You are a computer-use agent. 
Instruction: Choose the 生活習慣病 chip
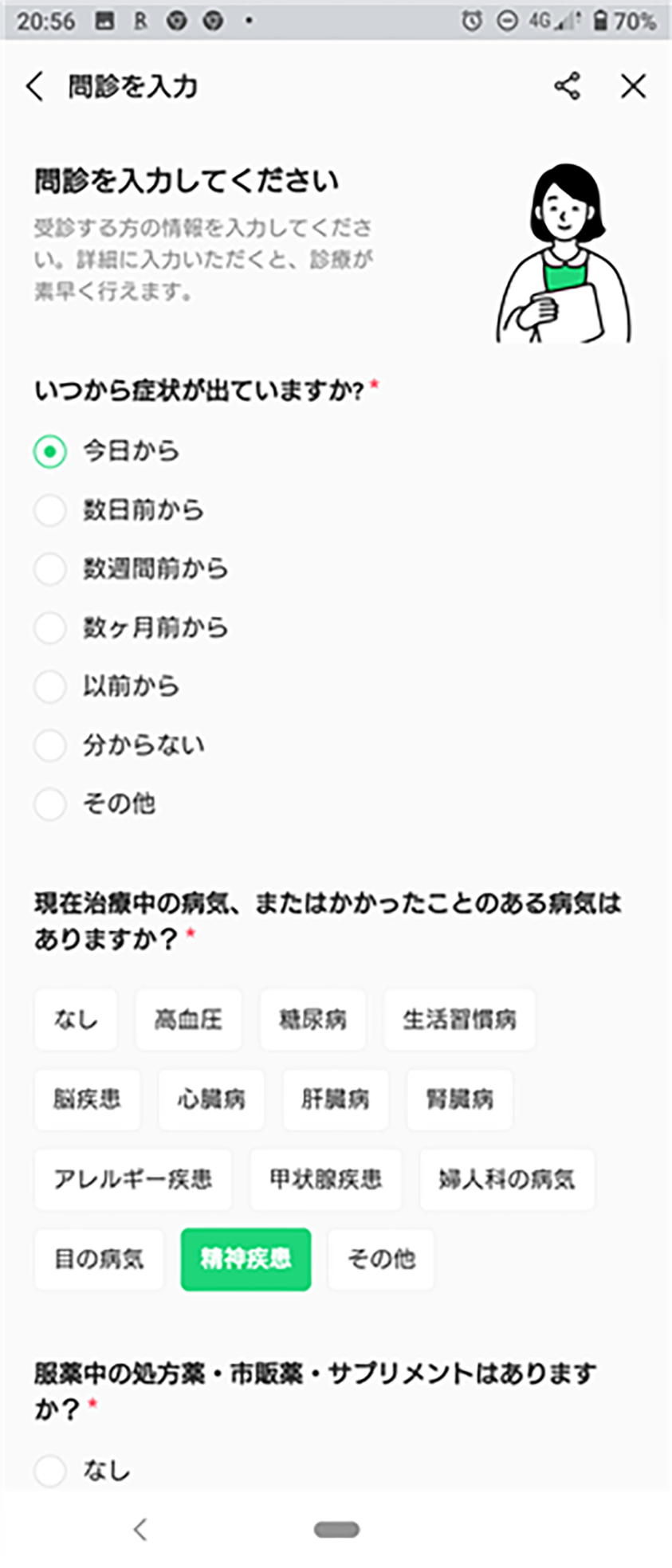(459, 1020)
